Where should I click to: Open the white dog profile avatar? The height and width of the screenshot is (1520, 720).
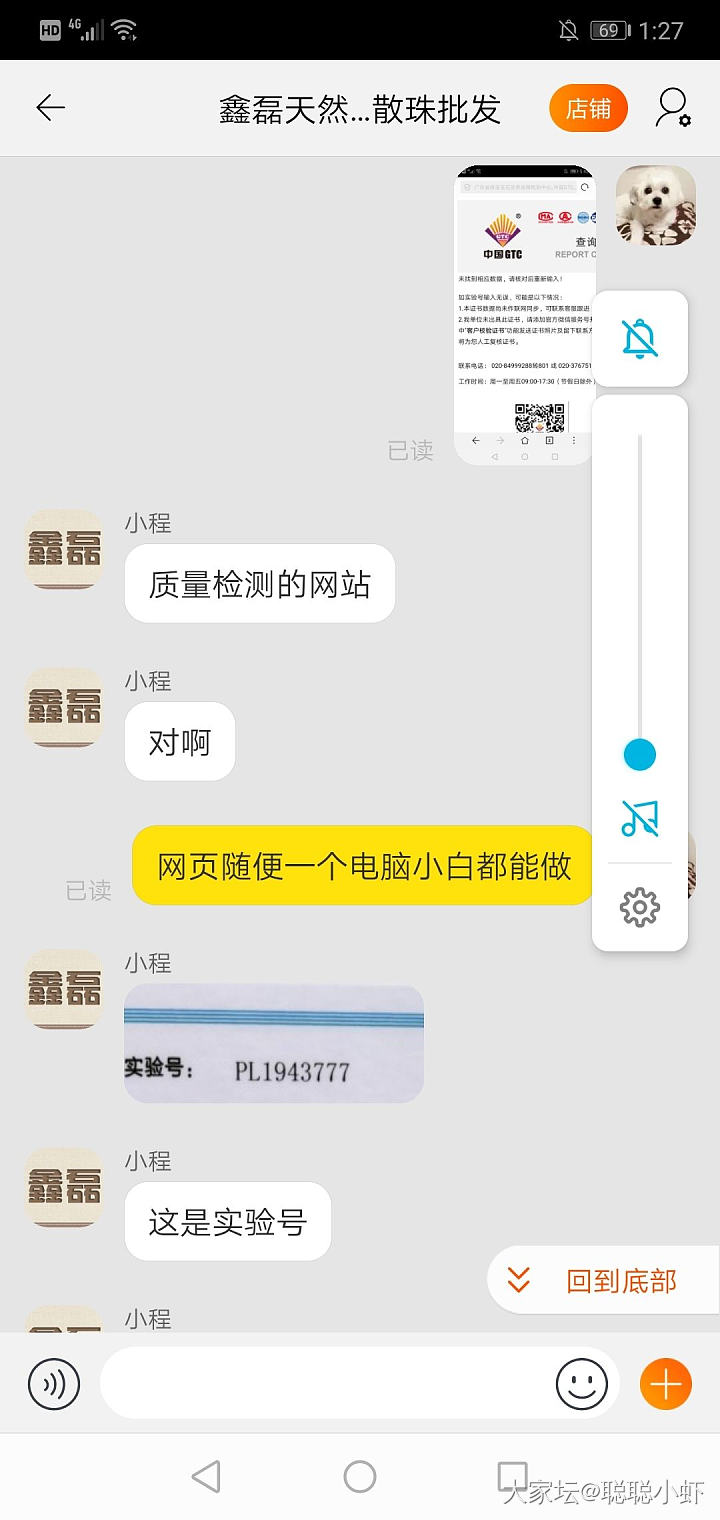pyautogui.click(x=656, y=205)
